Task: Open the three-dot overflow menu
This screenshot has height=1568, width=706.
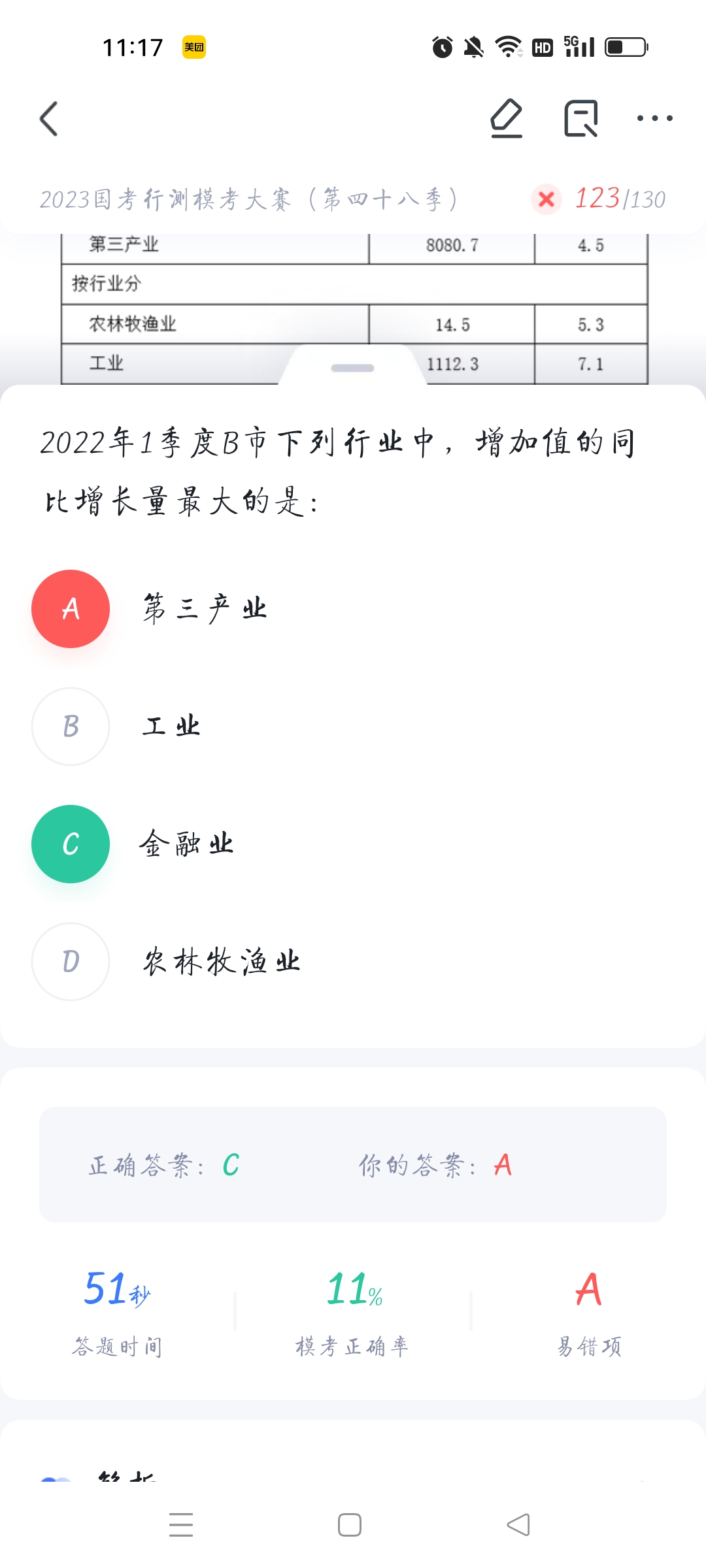Action: click(654, 118)
